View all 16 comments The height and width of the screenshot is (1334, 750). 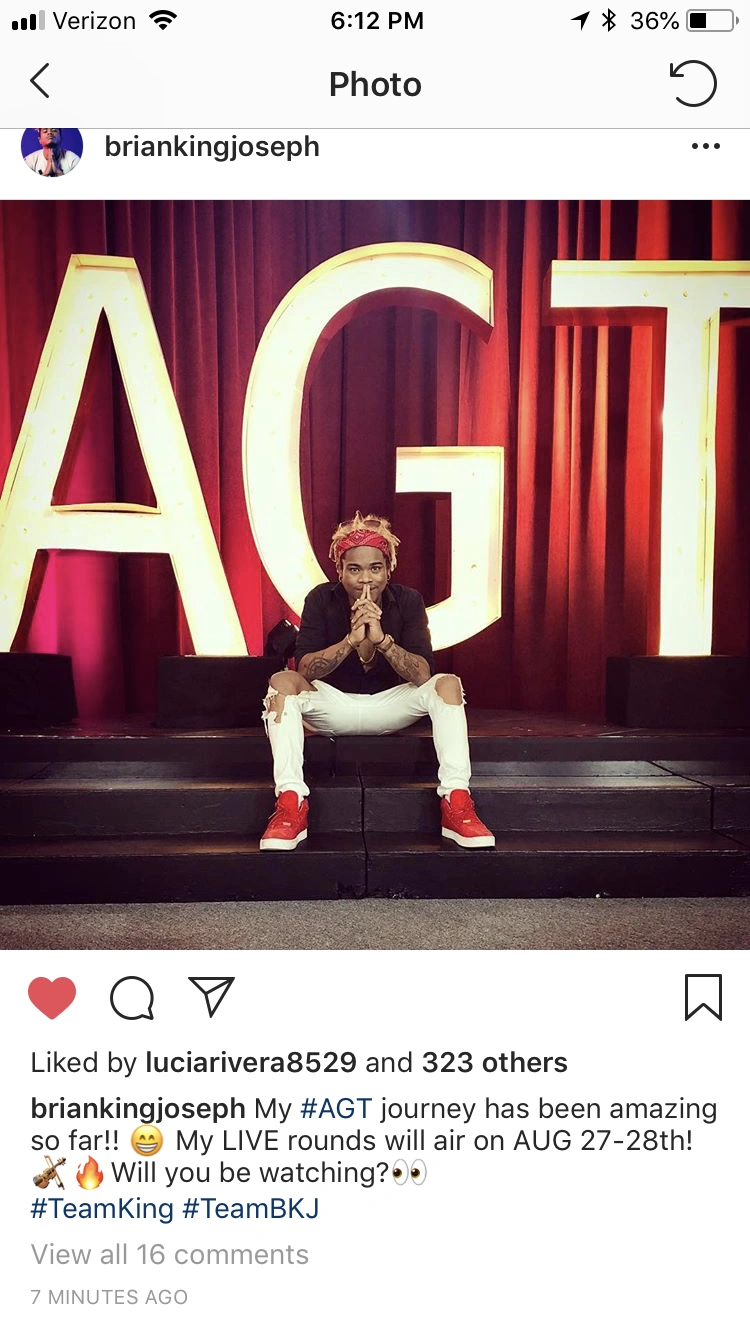170,1254
